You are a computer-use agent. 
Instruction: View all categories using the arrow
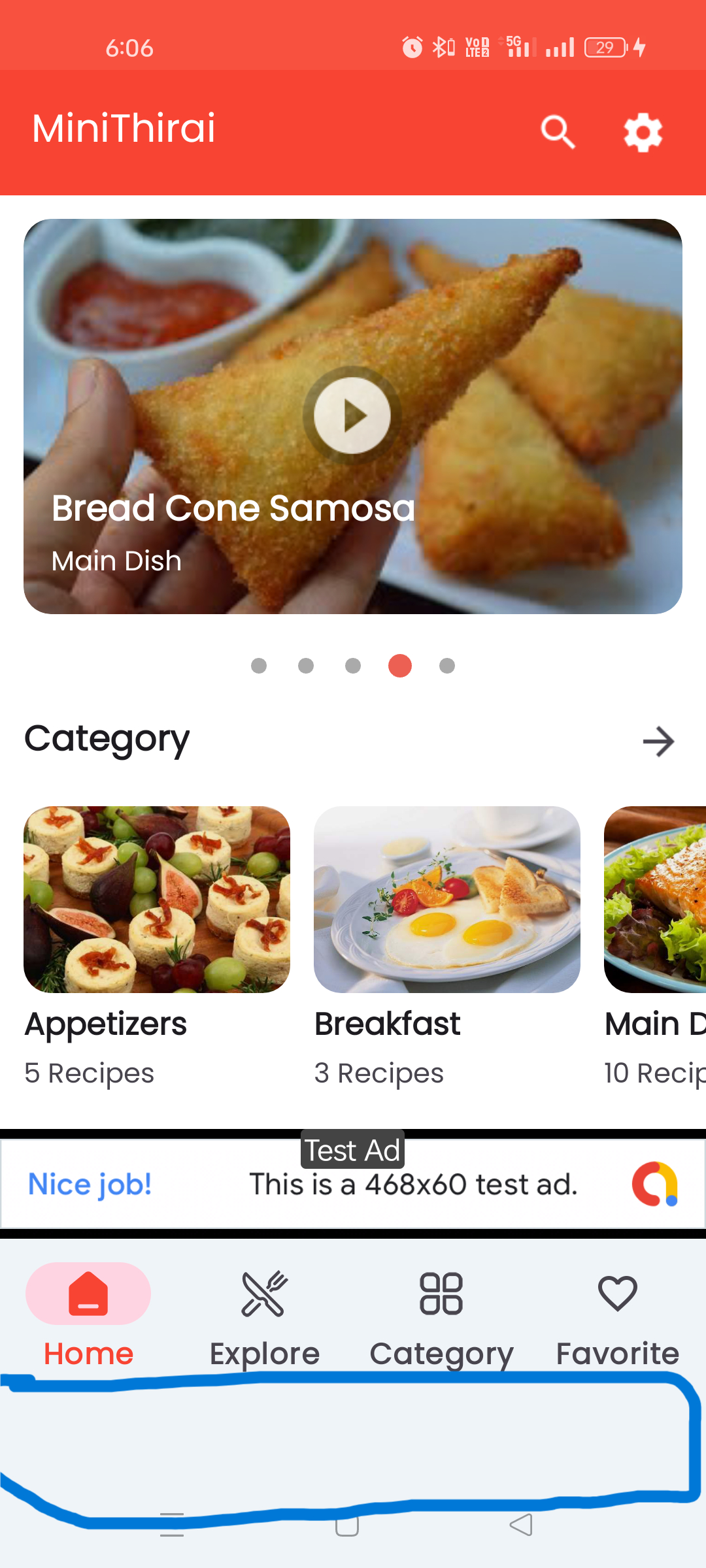[x=658, y=742]
